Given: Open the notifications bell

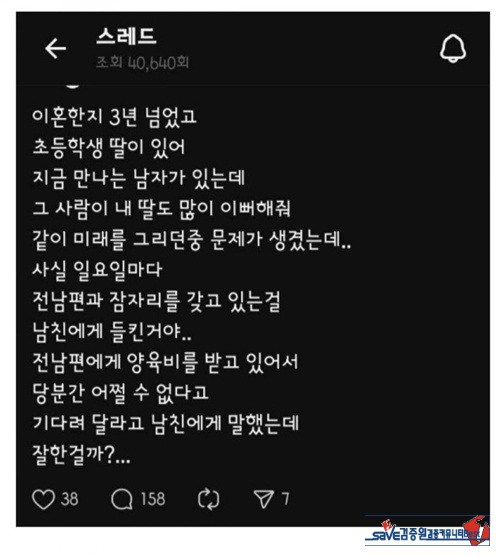Looking at the screenshot, I should [x=452, y=48].
